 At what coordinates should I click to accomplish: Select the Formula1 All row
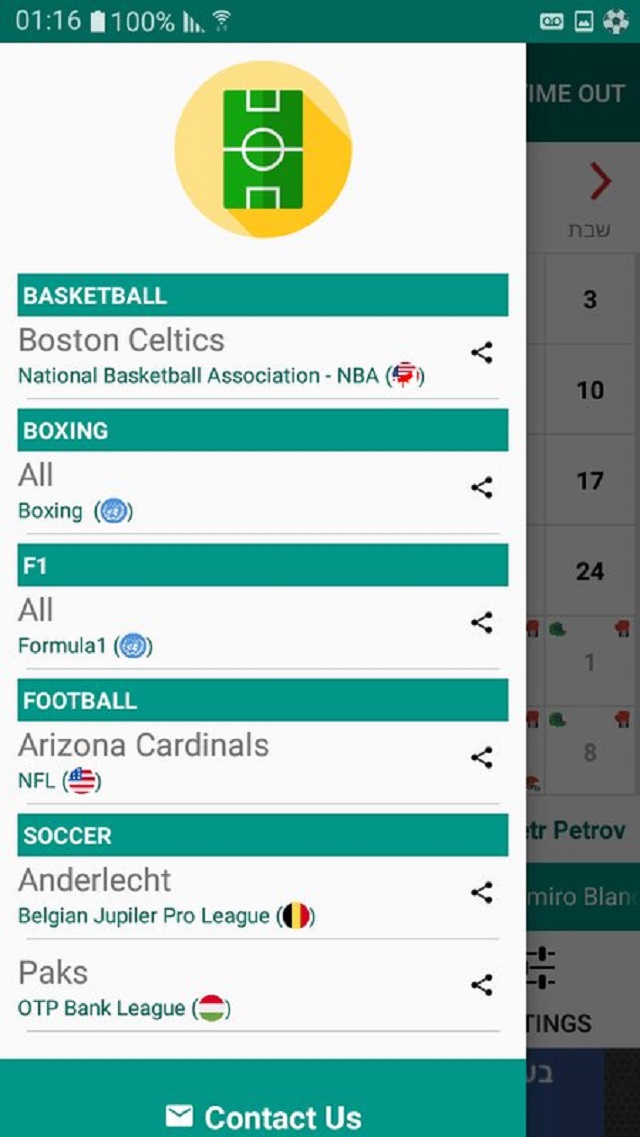point(220,626)
